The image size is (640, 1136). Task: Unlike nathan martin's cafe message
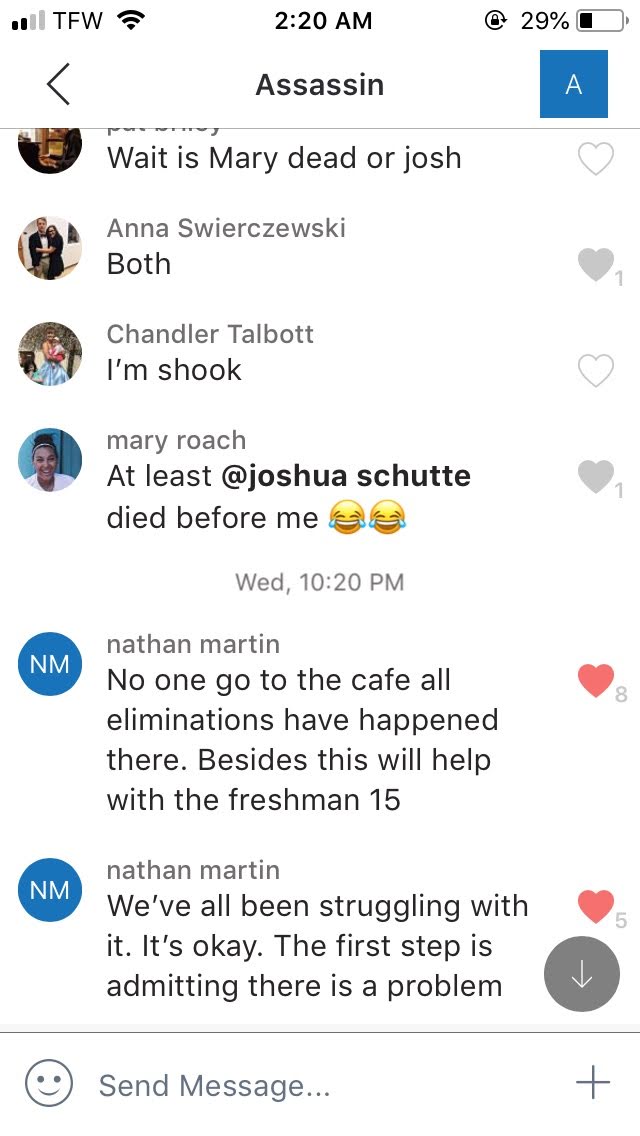pos(596,681)
